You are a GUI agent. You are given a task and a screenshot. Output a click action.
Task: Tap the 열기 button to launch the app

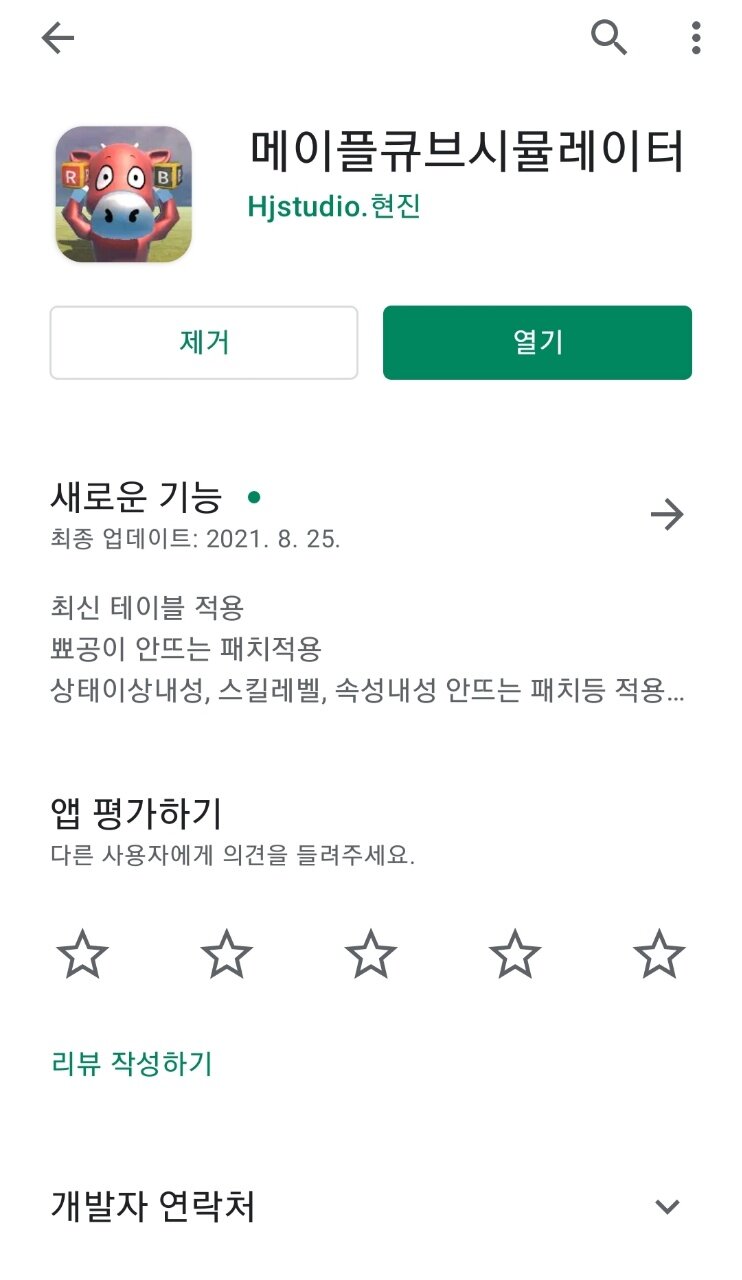click(x=537, y=343)
